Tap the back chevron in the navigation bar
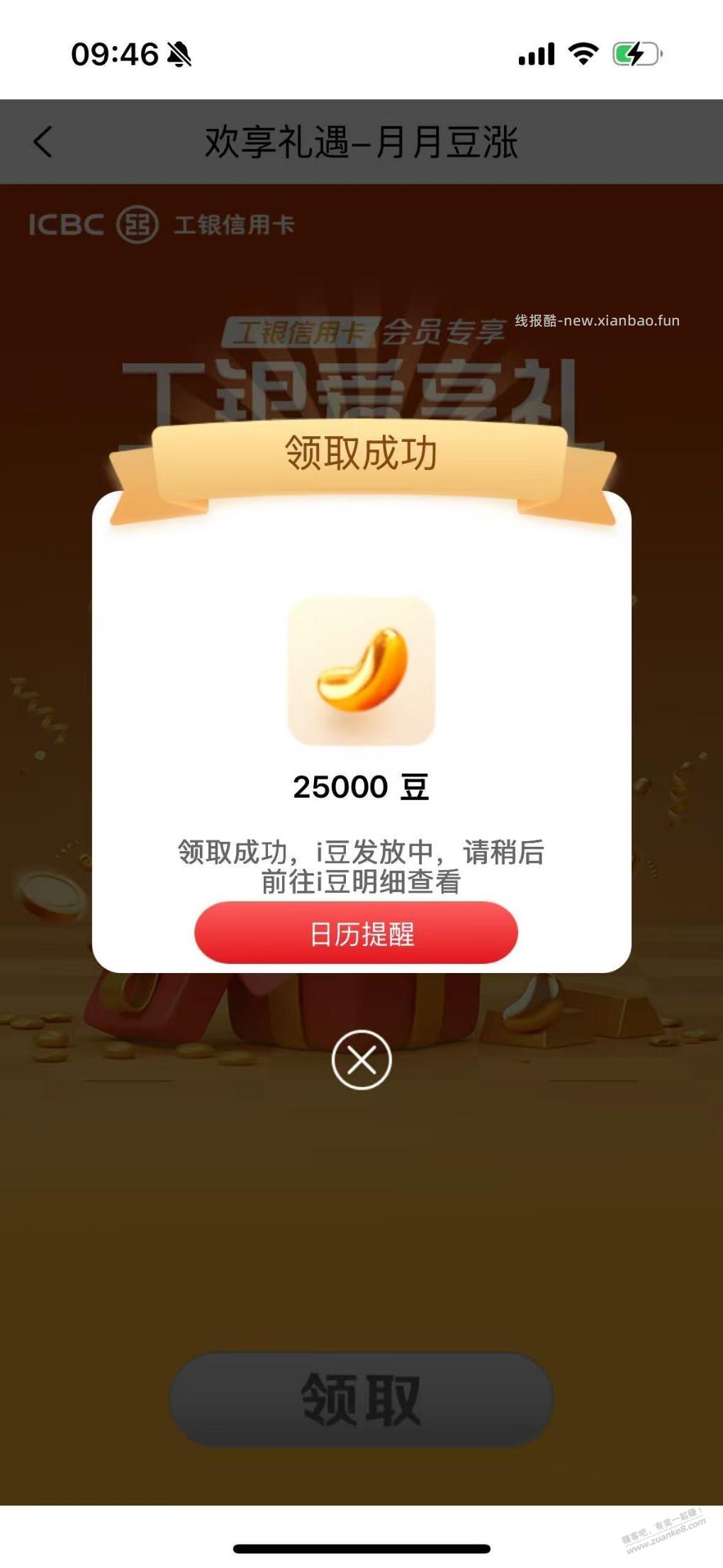 [x=44, y=141]
